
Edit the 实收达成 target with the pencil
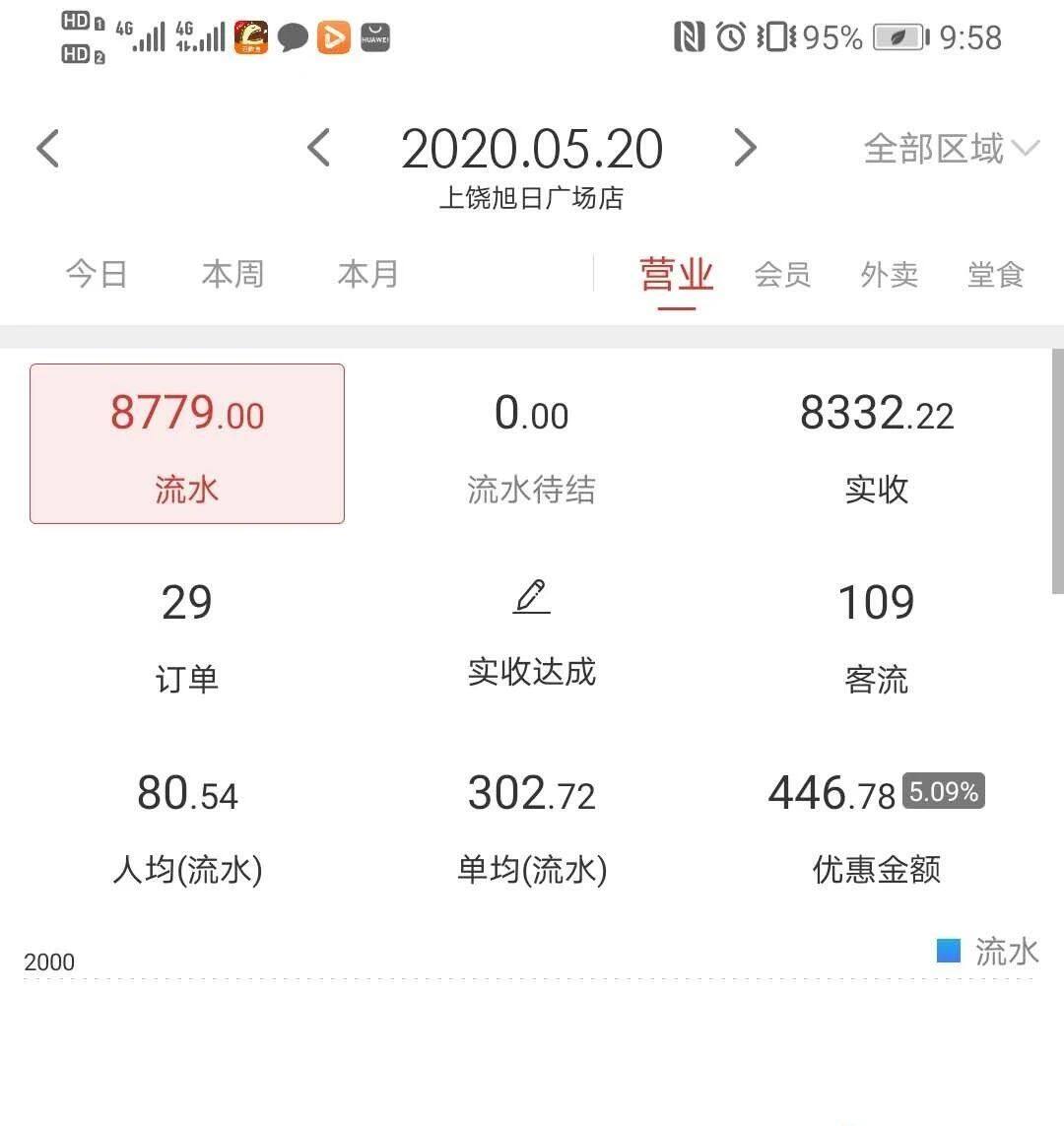point(531,598)
